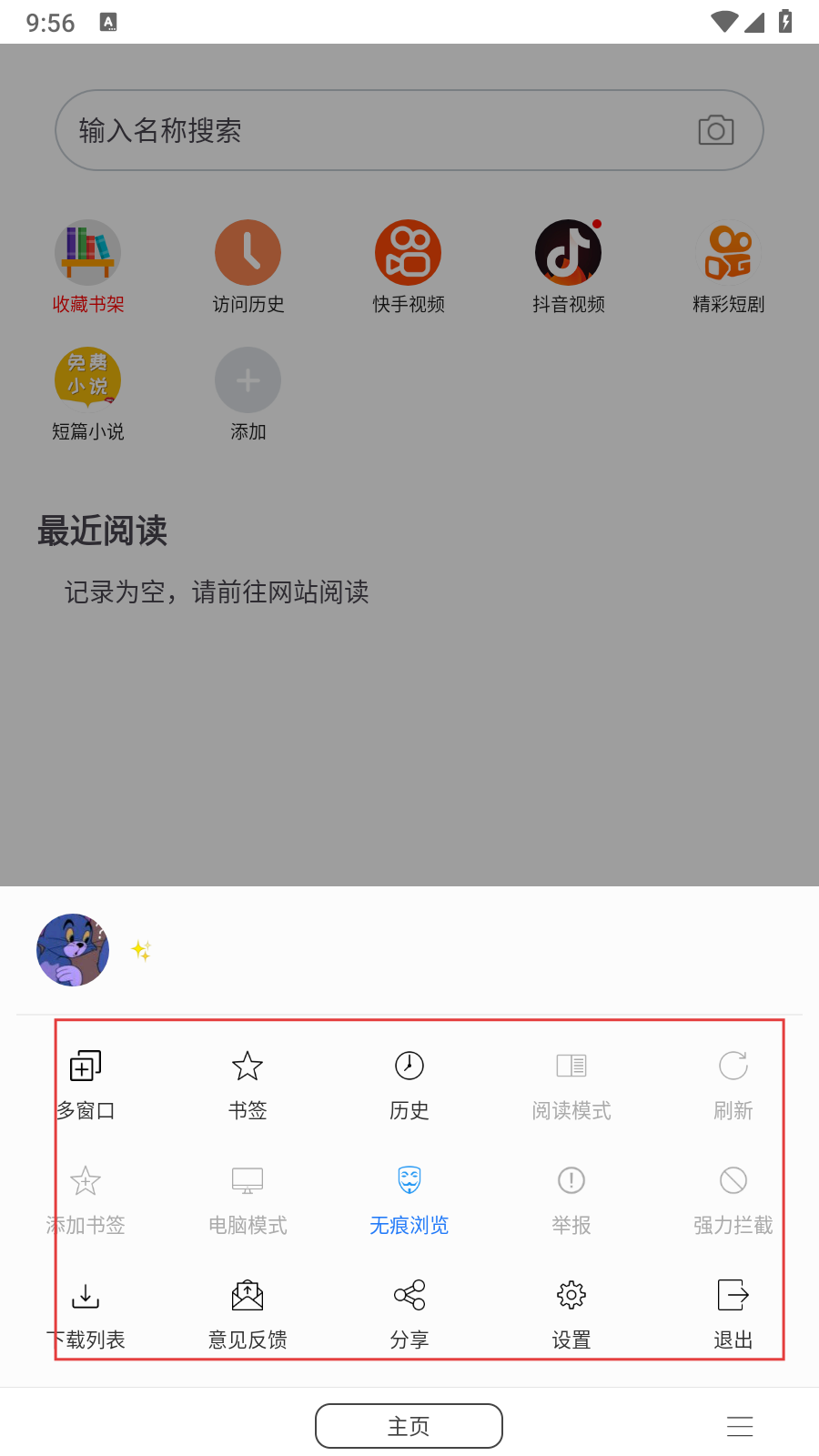Tap 强力拦截 ad blocking option

pos(733,1198)
